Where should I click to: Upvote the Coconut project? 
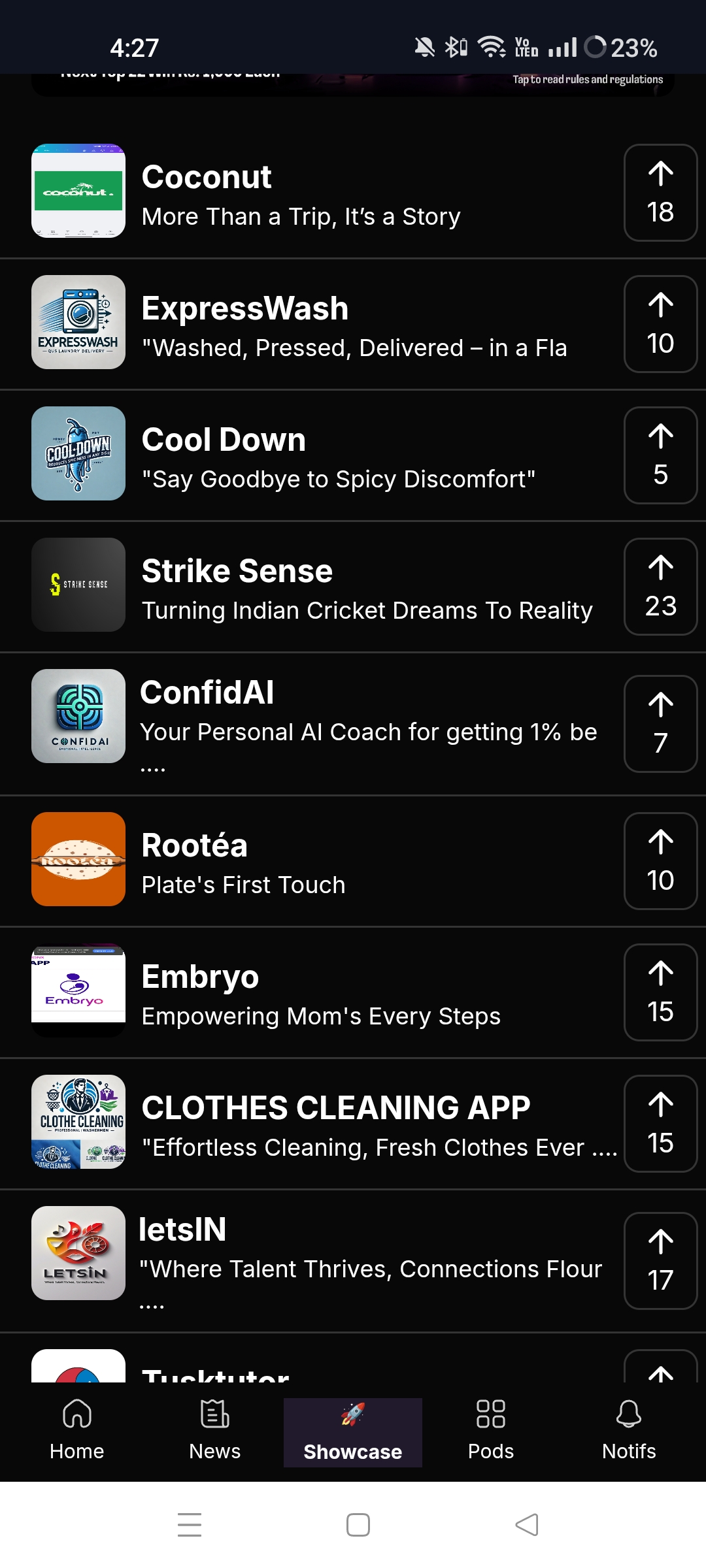(660, 193)
